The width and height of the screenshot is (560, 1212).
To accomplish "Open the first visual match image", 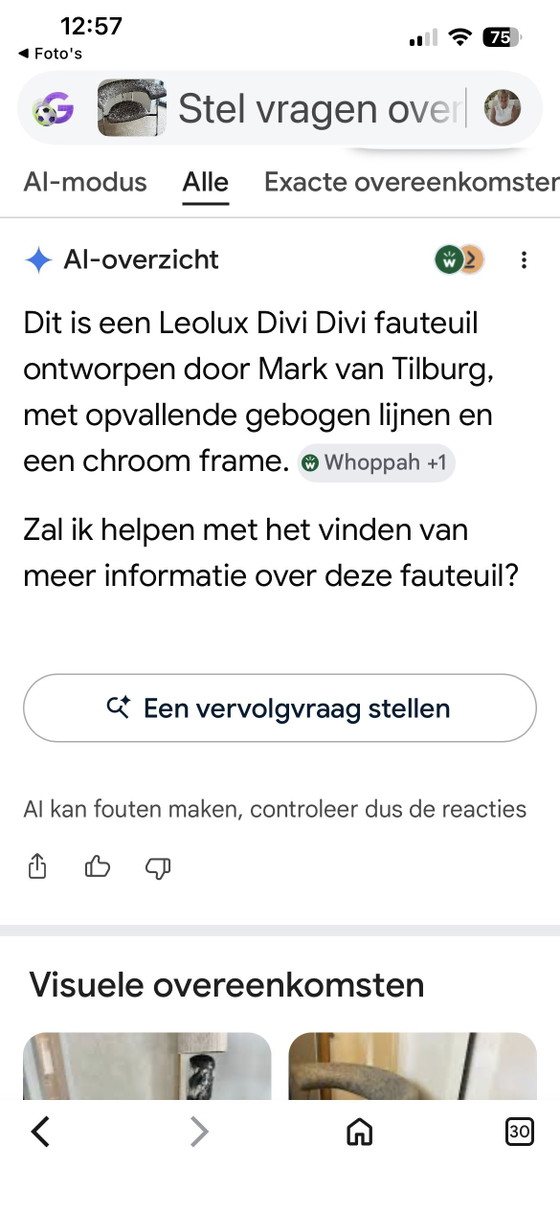I will coord(148,1066).
